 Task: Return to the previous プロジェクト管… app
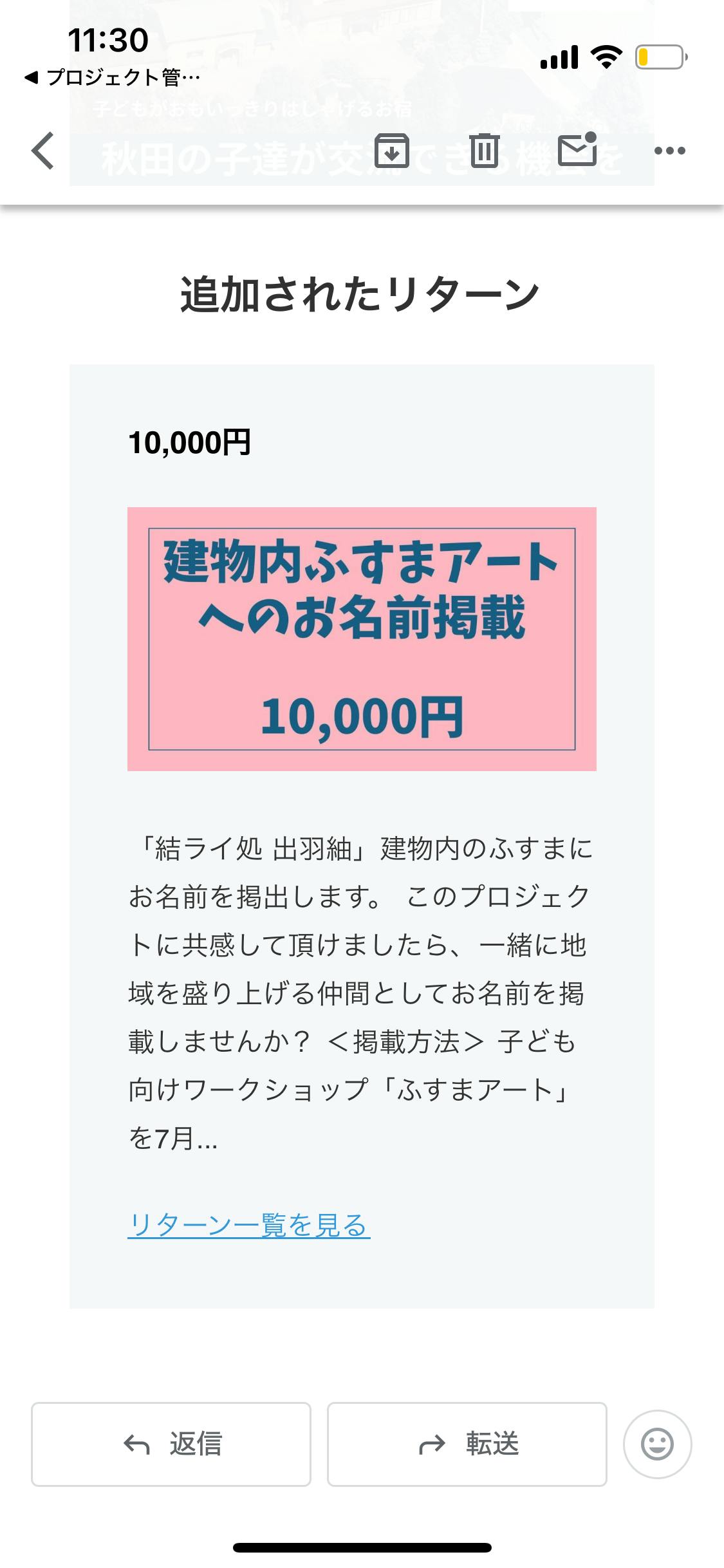tap(113, 78)
